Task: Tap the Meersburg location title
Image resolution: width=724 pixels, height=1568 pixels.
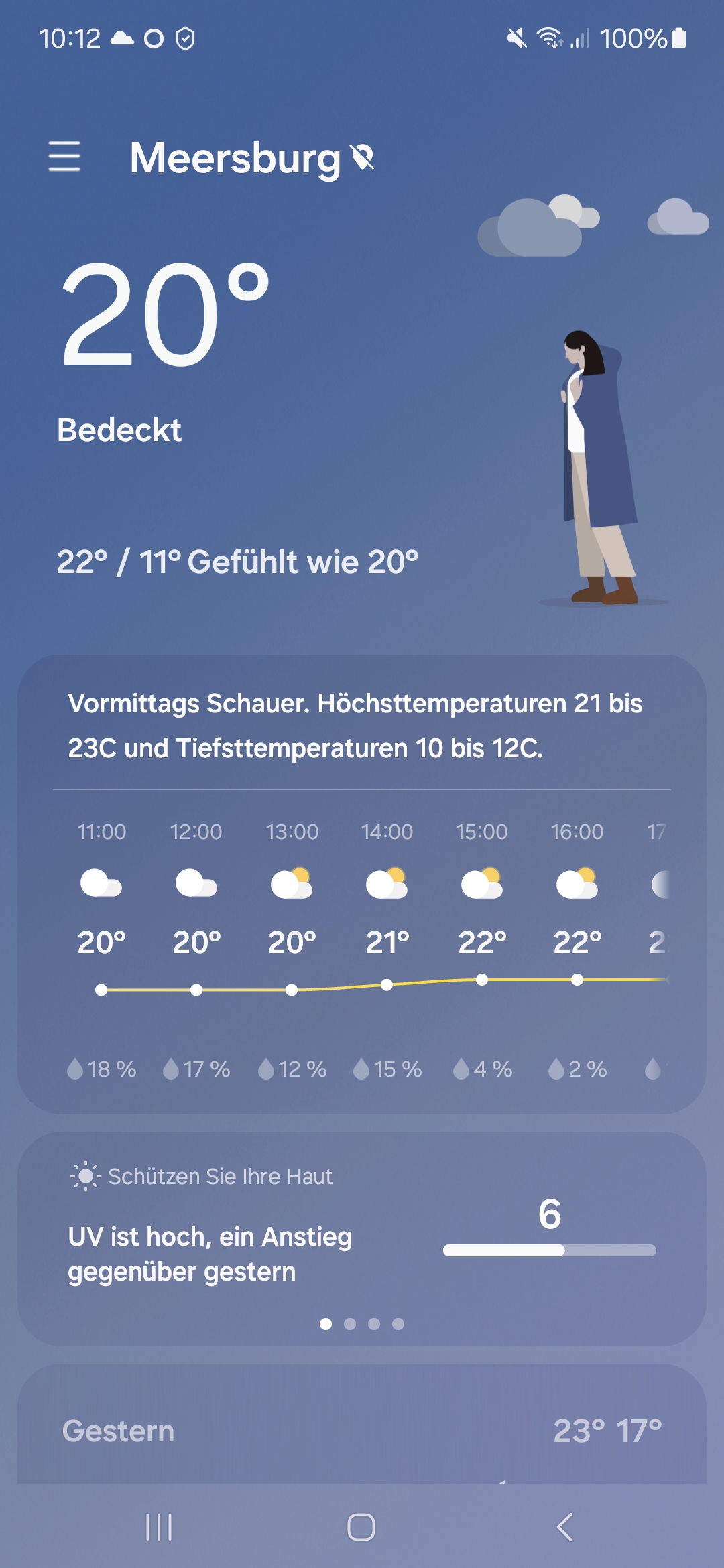Action: pos(235,158)
